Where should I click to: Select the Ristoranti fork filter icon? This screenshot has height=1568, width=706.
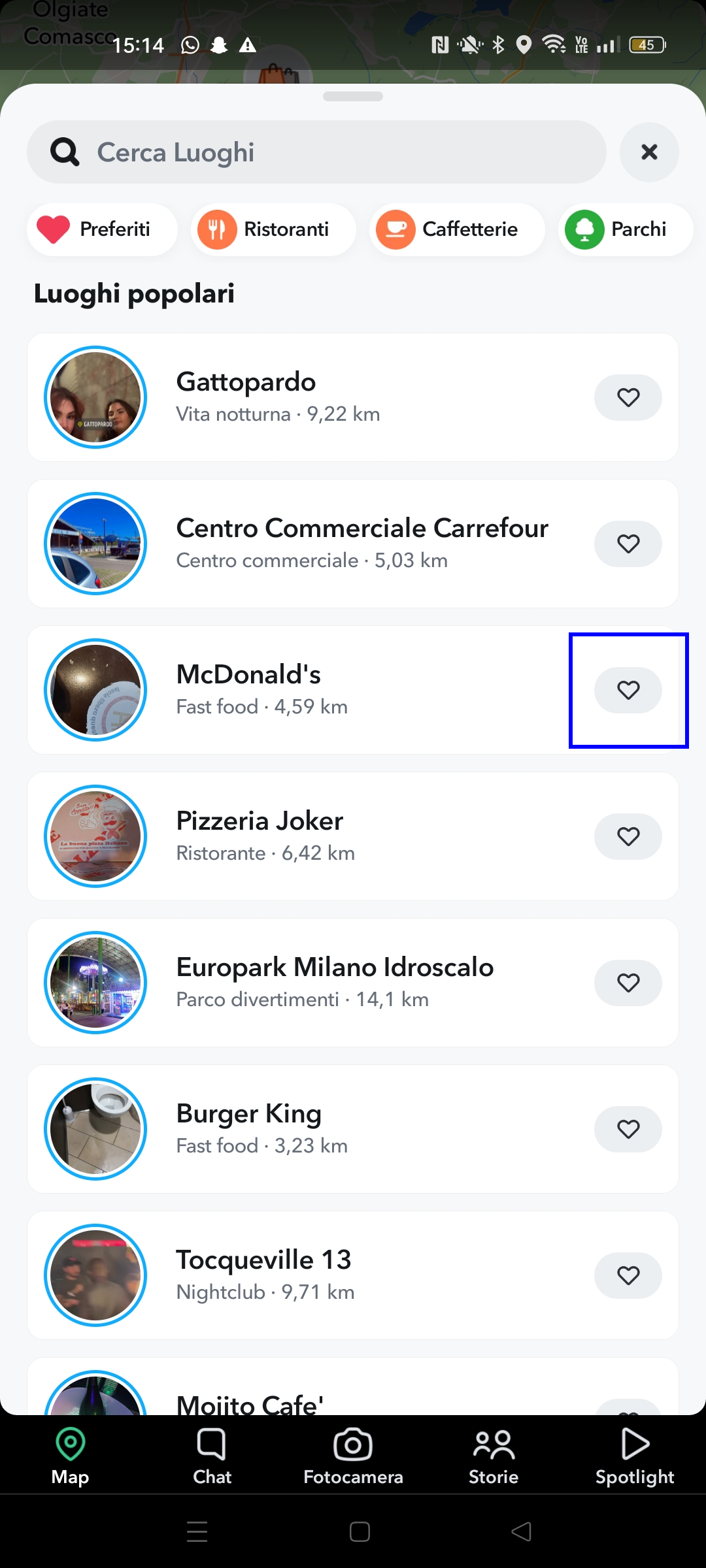[219, 229]
